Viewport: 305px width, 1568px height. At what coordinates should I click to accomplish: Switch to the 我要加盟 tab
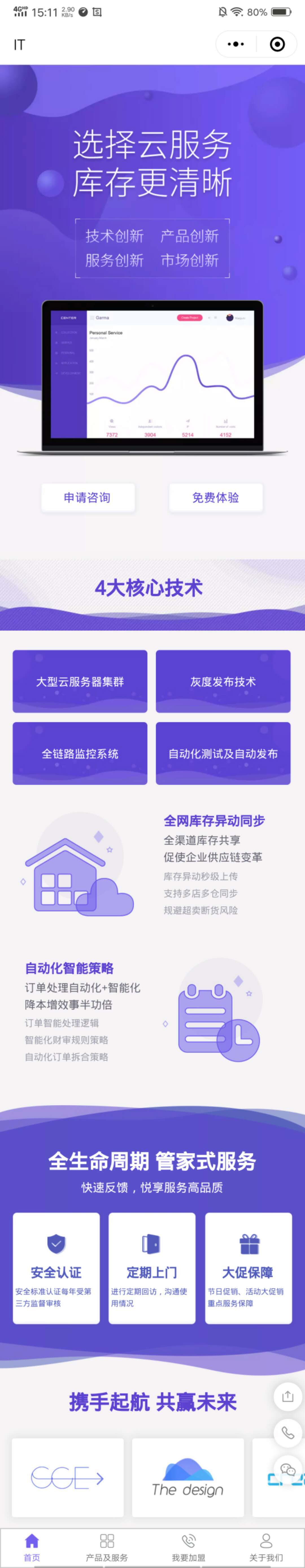pyautogui.click(x=188, y=1547)
